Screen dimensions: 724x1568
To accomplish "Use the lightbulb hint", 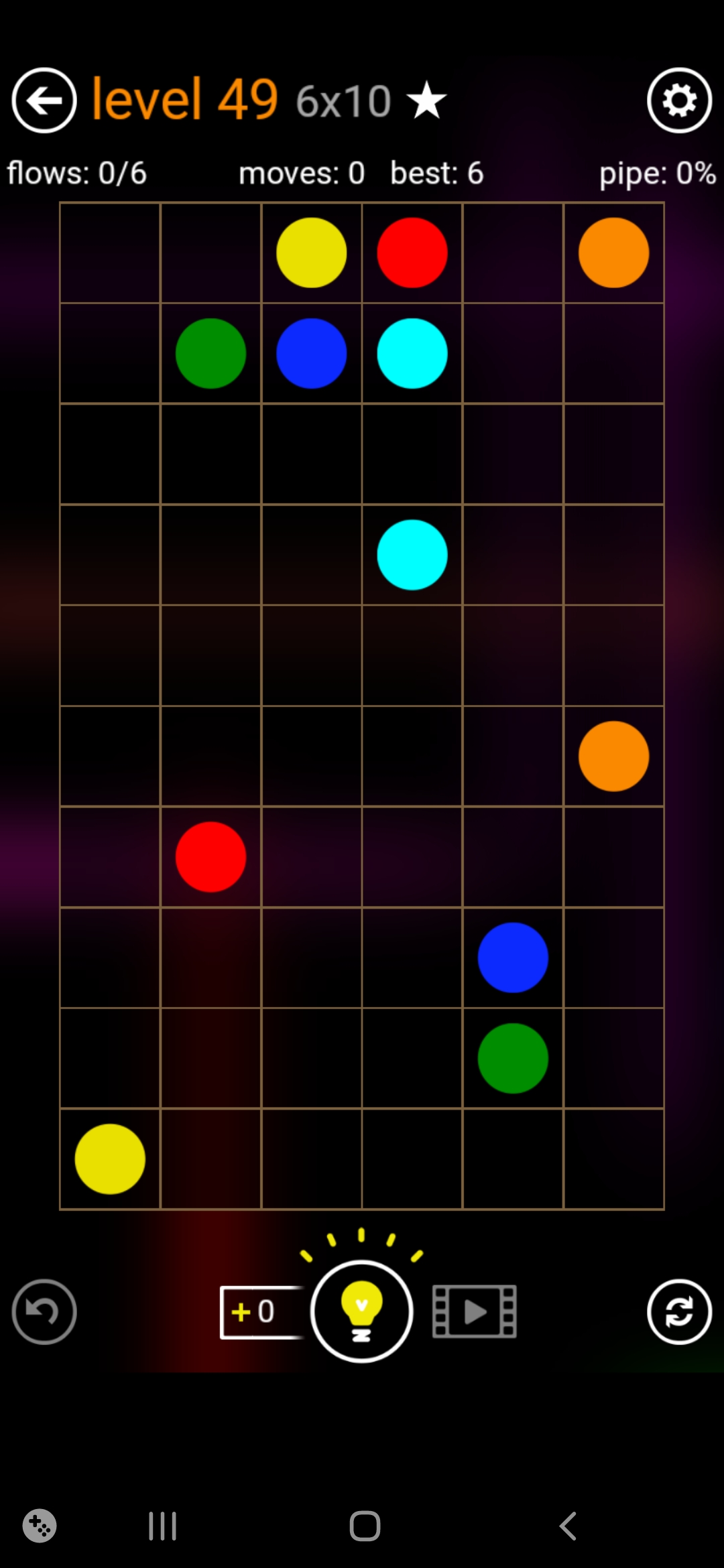I will [x=361, y=1311].
